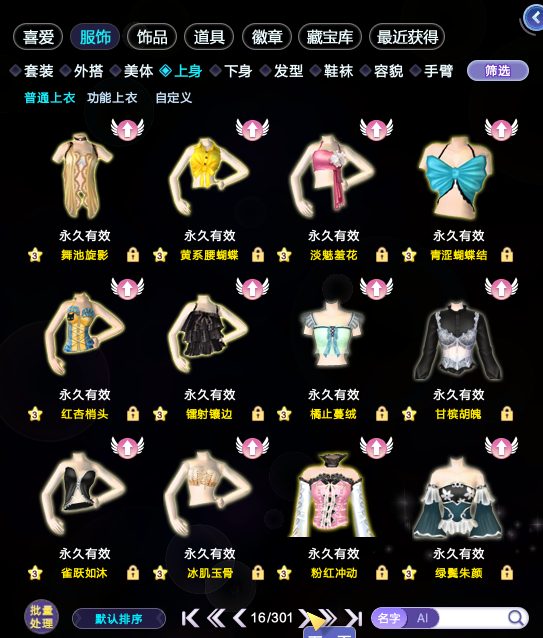Select the 发型 category
This screenshot has height=638, width=543.
pos(282,71)
